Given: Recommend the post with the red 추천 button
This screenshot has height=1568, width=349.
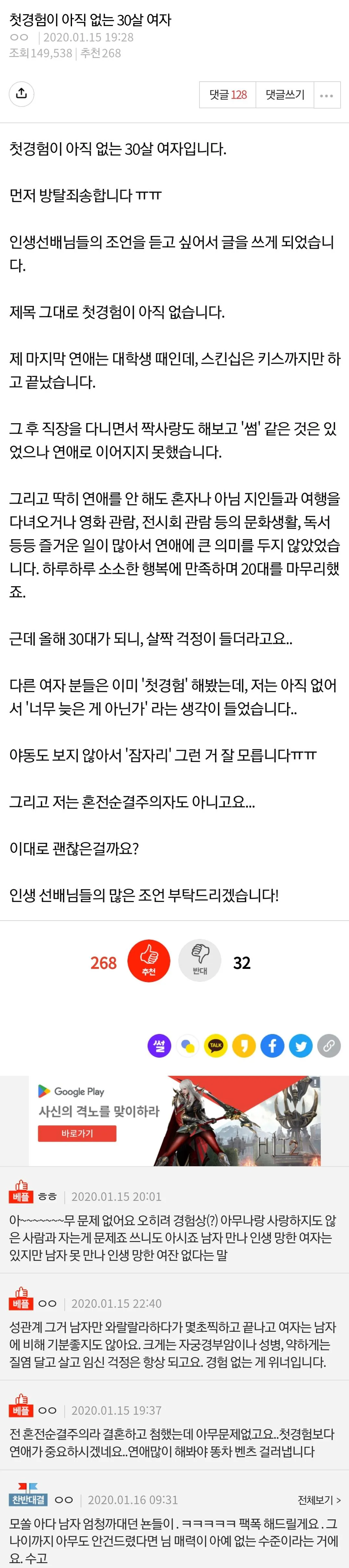Looking at the screenshot, I should [x=149, y=962].
